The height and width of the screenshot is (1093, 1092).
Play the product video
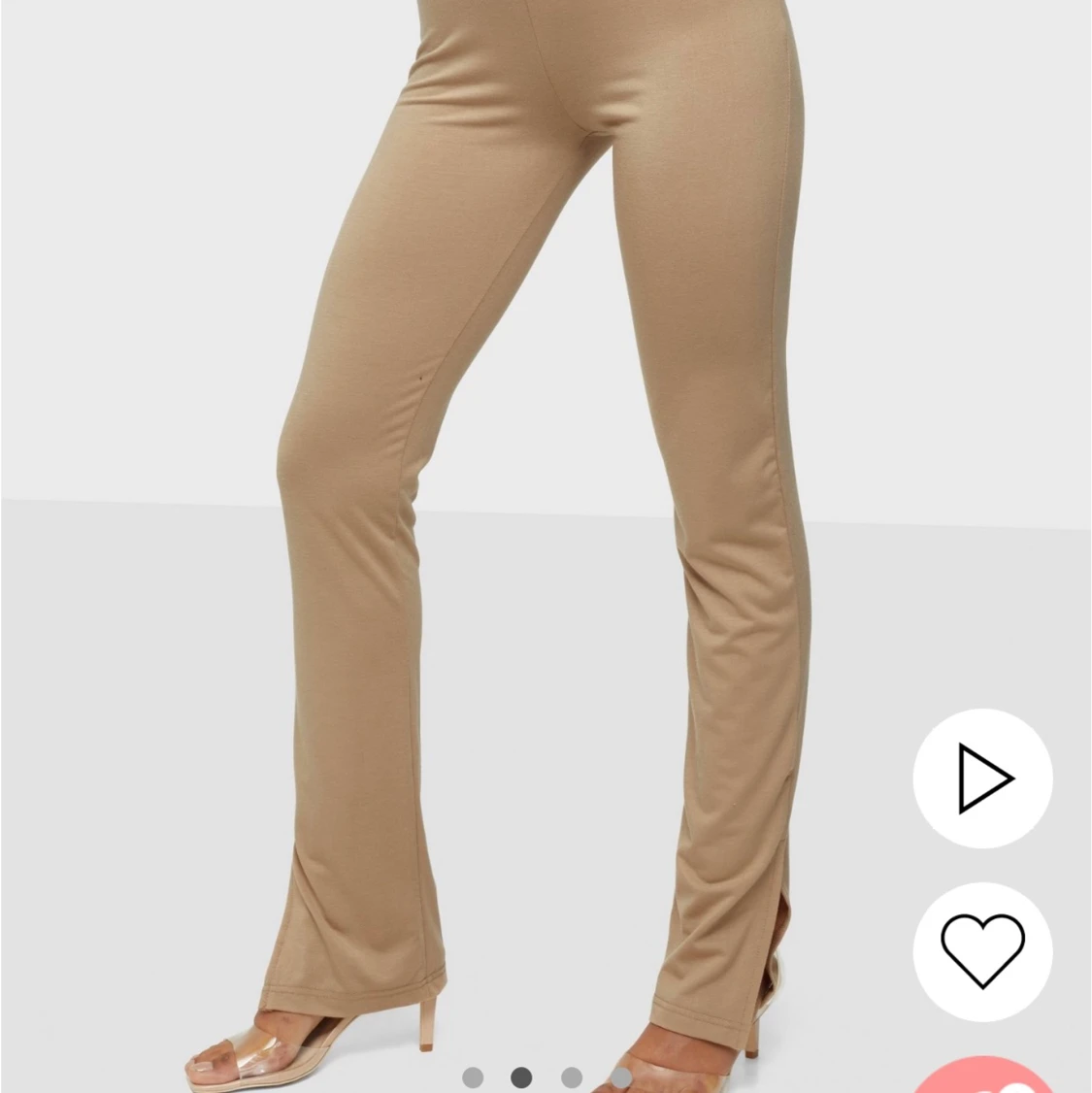(x=982, y=778)
